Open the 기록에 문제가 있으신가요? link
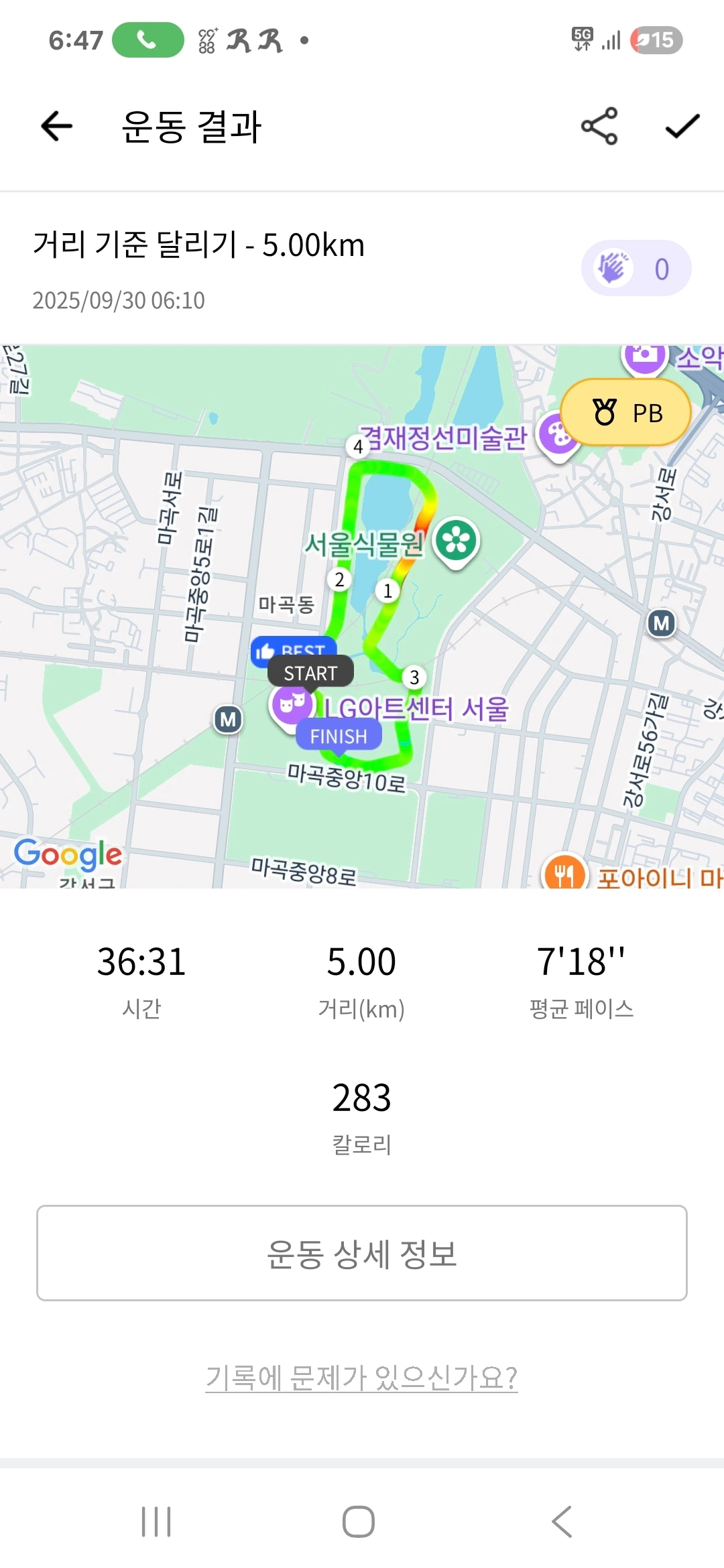This screenshot has height=1568, width=724. point(362,1378)
